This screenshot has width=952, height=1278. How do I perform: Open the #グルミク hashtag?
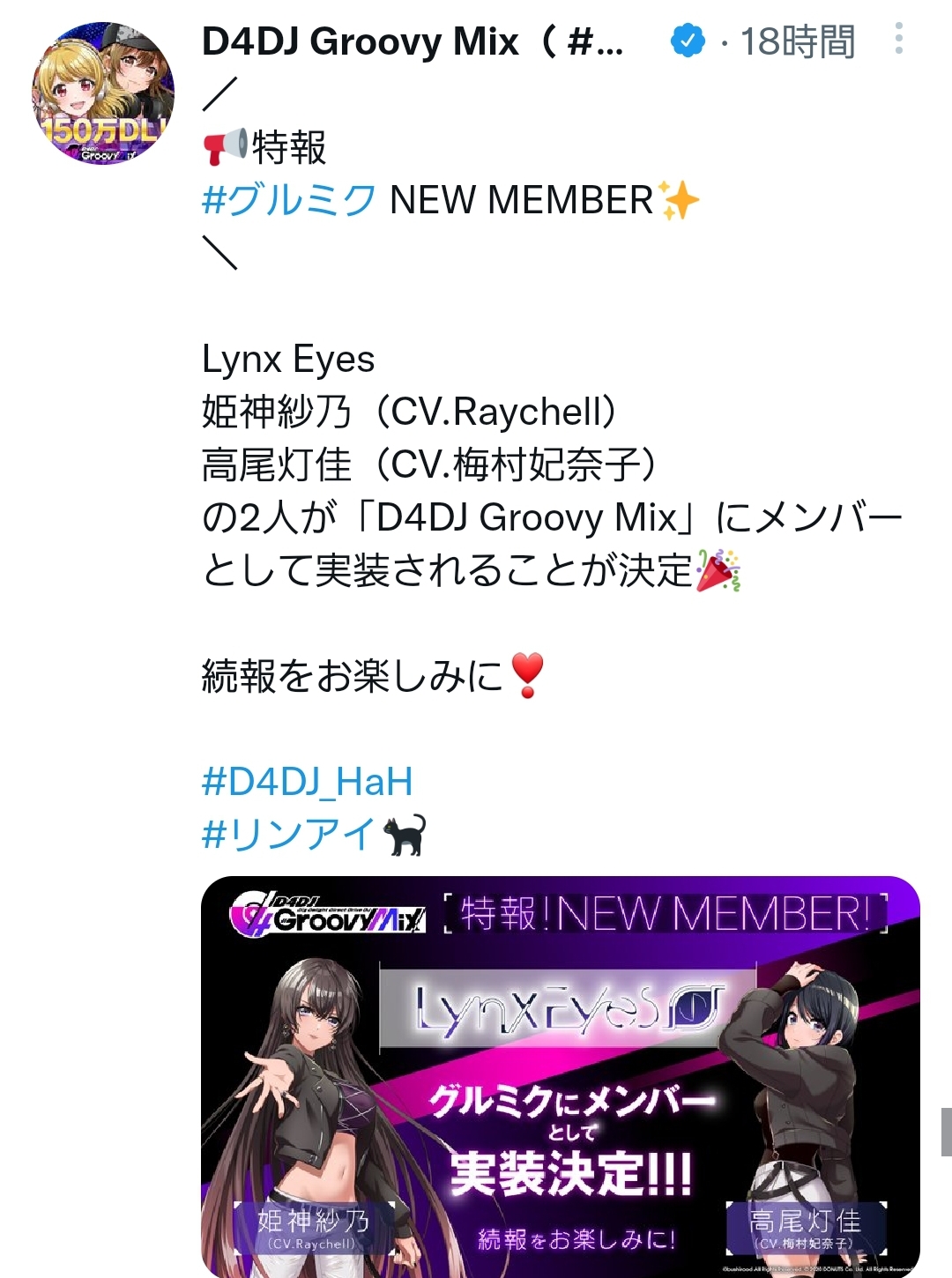289,200
